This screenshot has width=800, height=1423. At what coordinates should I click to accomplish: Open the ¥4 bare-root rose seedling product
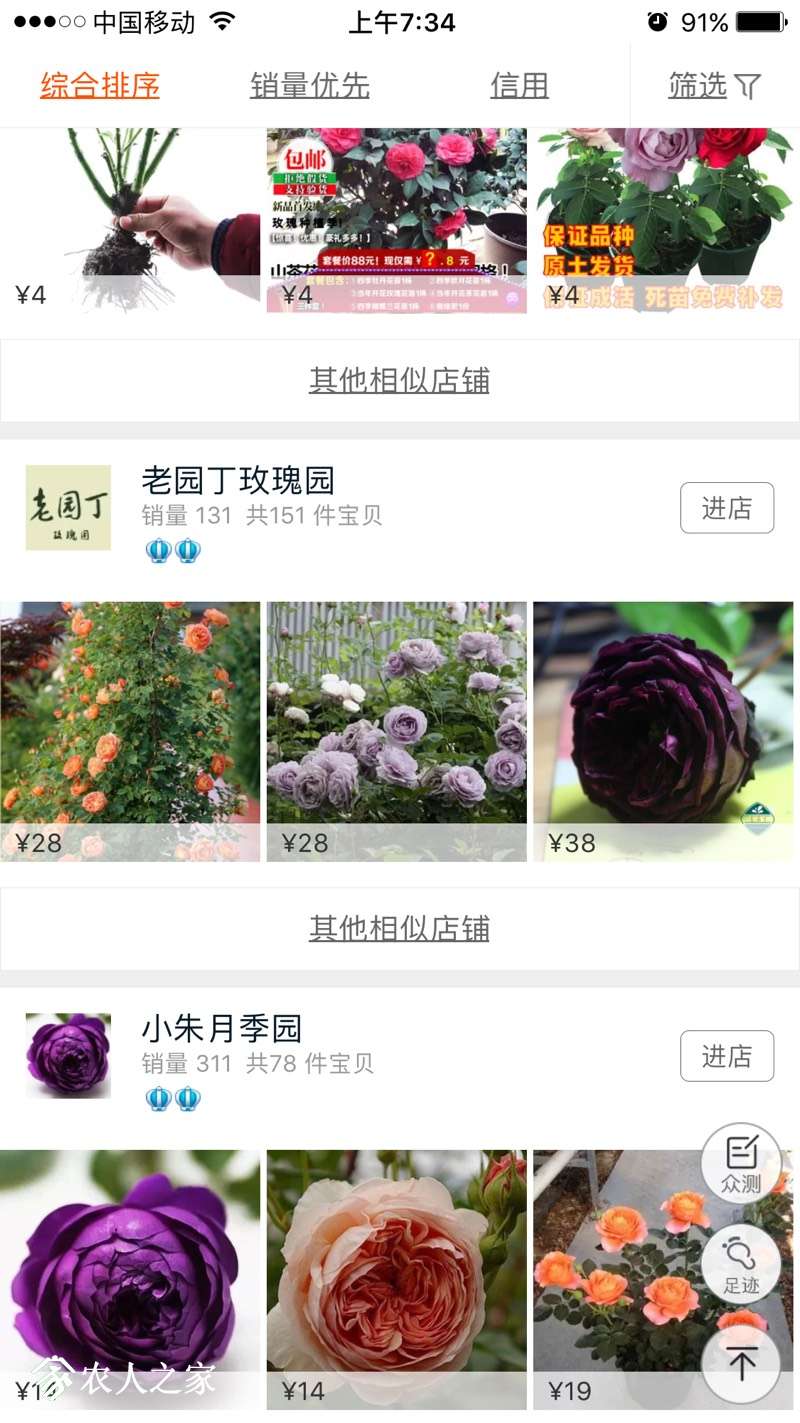pyautogui.click(x=130, y=220)
